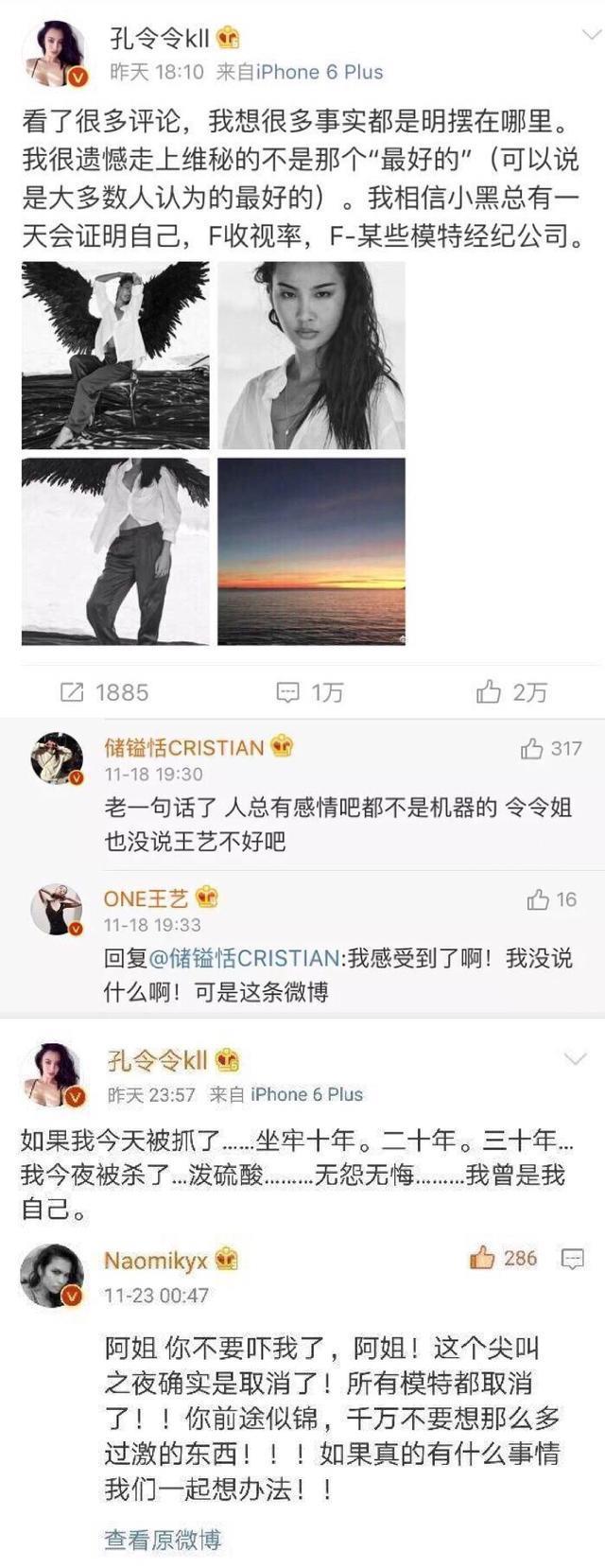View the close-up portrait photo

(311, 355)
